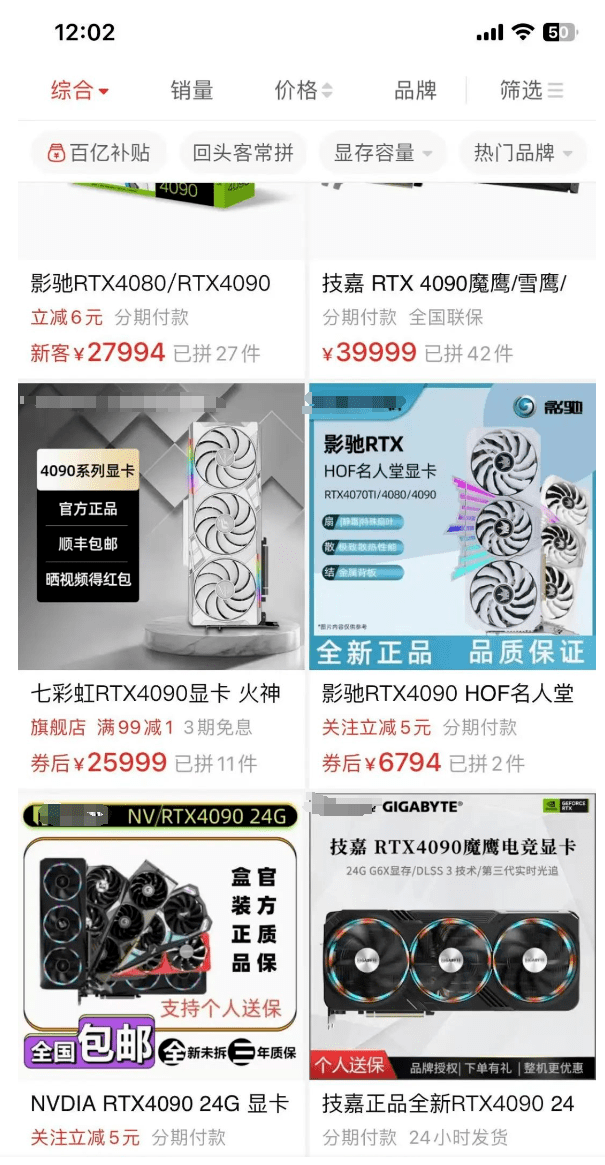Open the 品牌 filter tab

pos(415,90)
